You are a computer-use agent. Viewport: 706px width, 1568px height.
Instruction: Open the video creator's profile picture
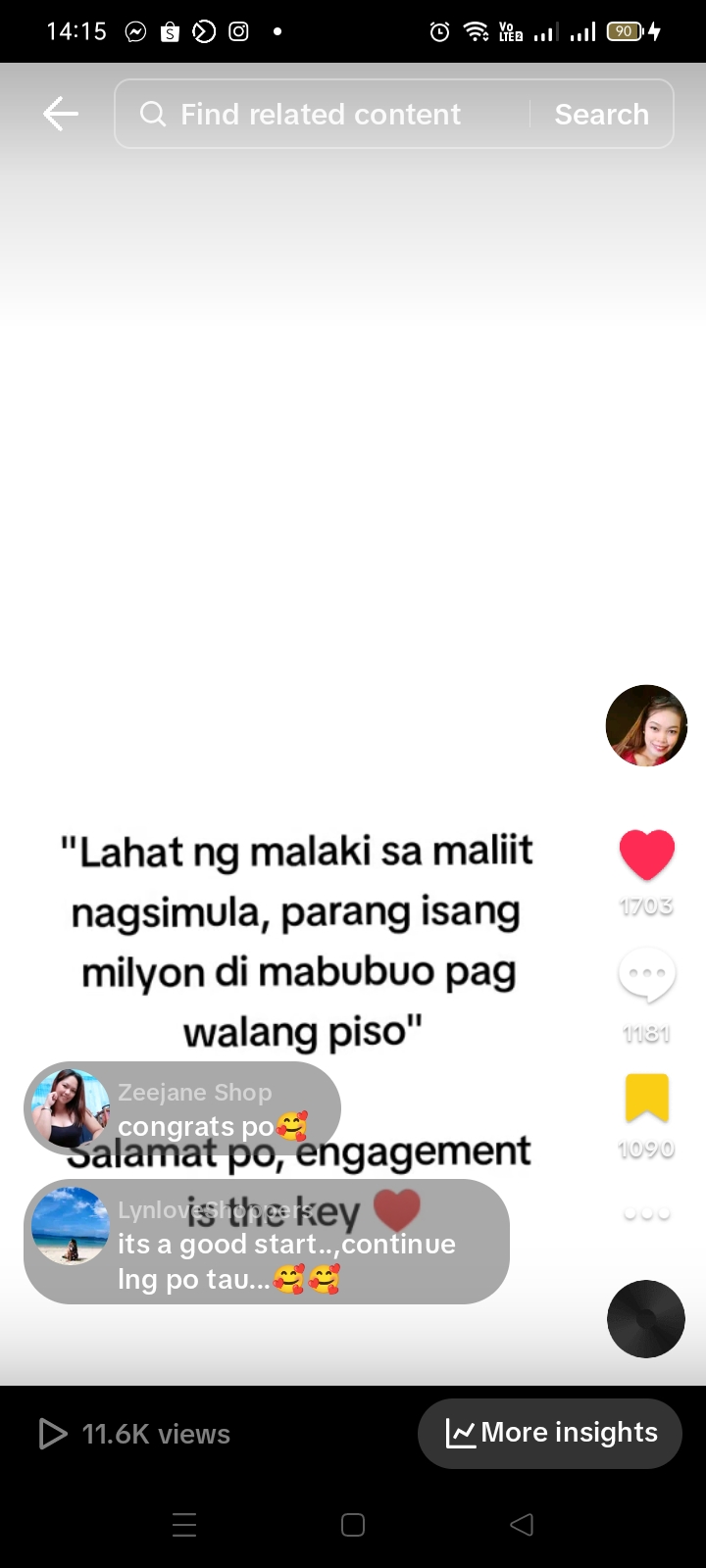[646, 725]
